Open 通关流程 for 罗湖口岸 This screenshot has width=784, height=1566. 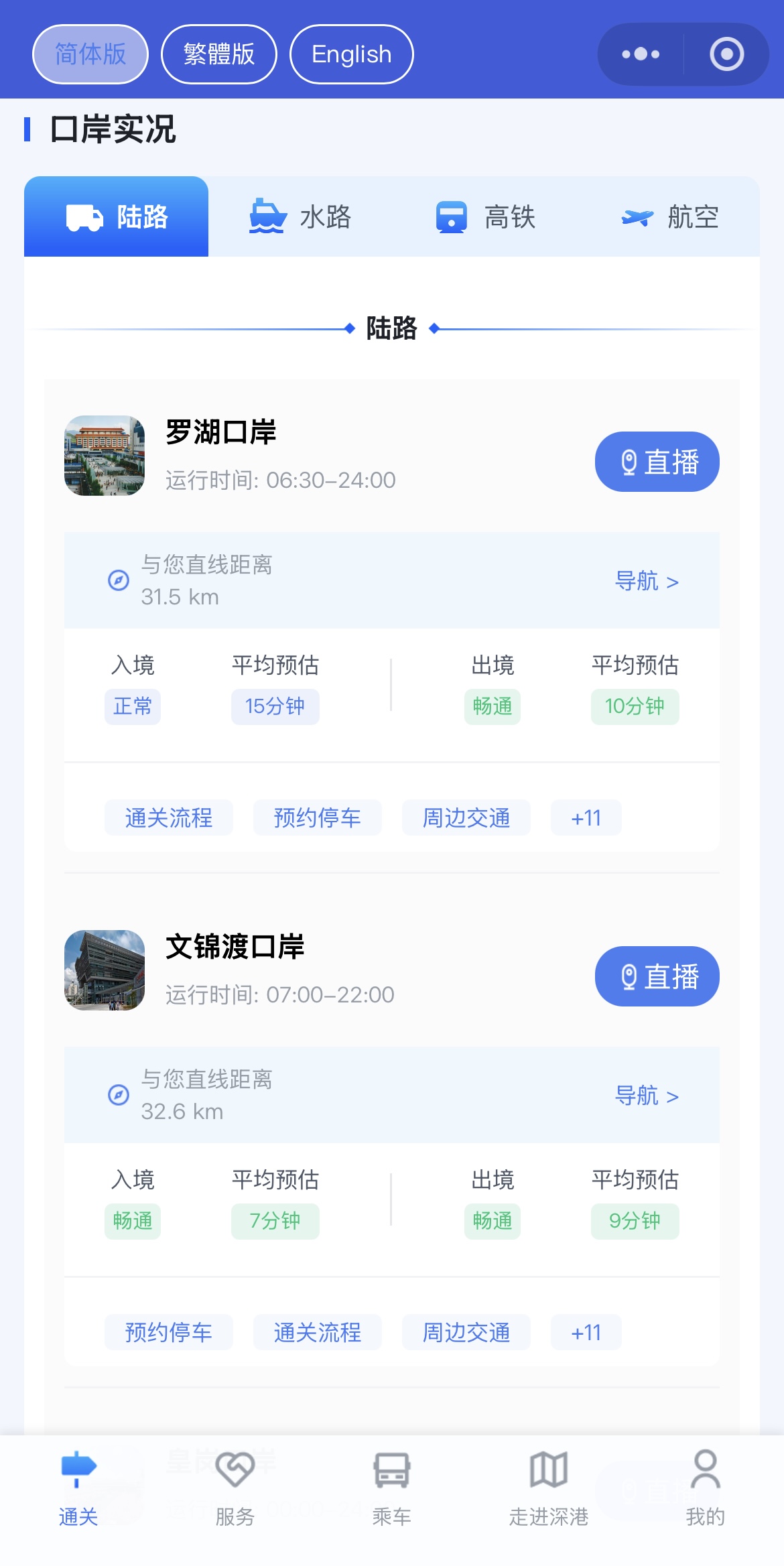(169, 818)
